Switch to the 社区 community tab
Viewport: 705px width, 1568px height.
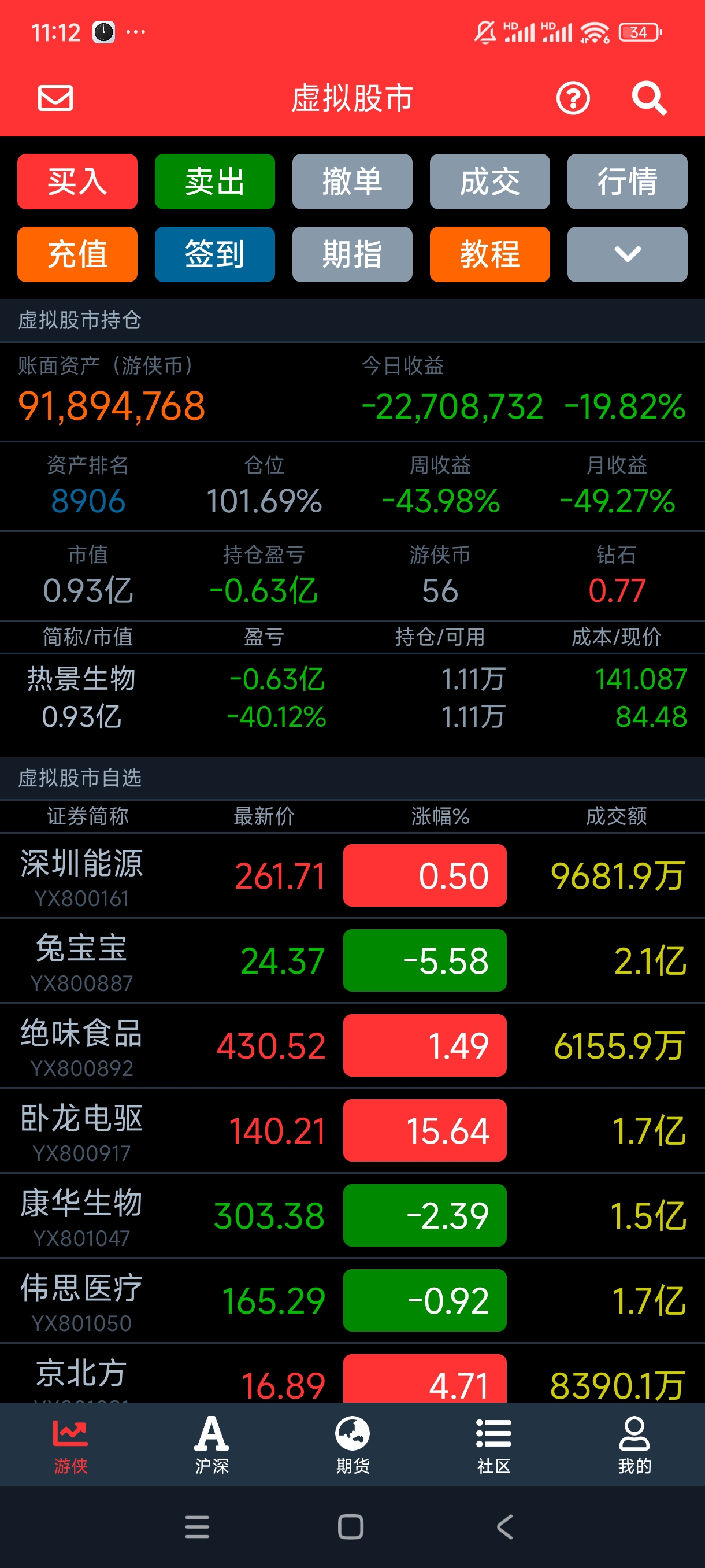[493, 1444]
